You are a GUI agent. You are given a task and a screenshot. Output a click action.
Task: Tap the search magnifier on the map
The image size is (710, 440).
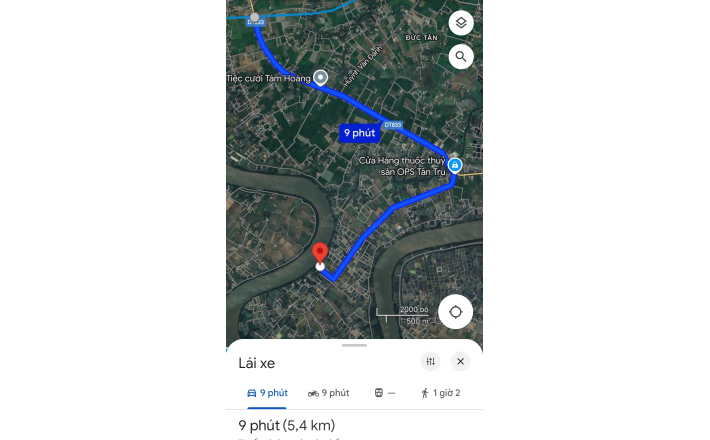coord(460,57)
